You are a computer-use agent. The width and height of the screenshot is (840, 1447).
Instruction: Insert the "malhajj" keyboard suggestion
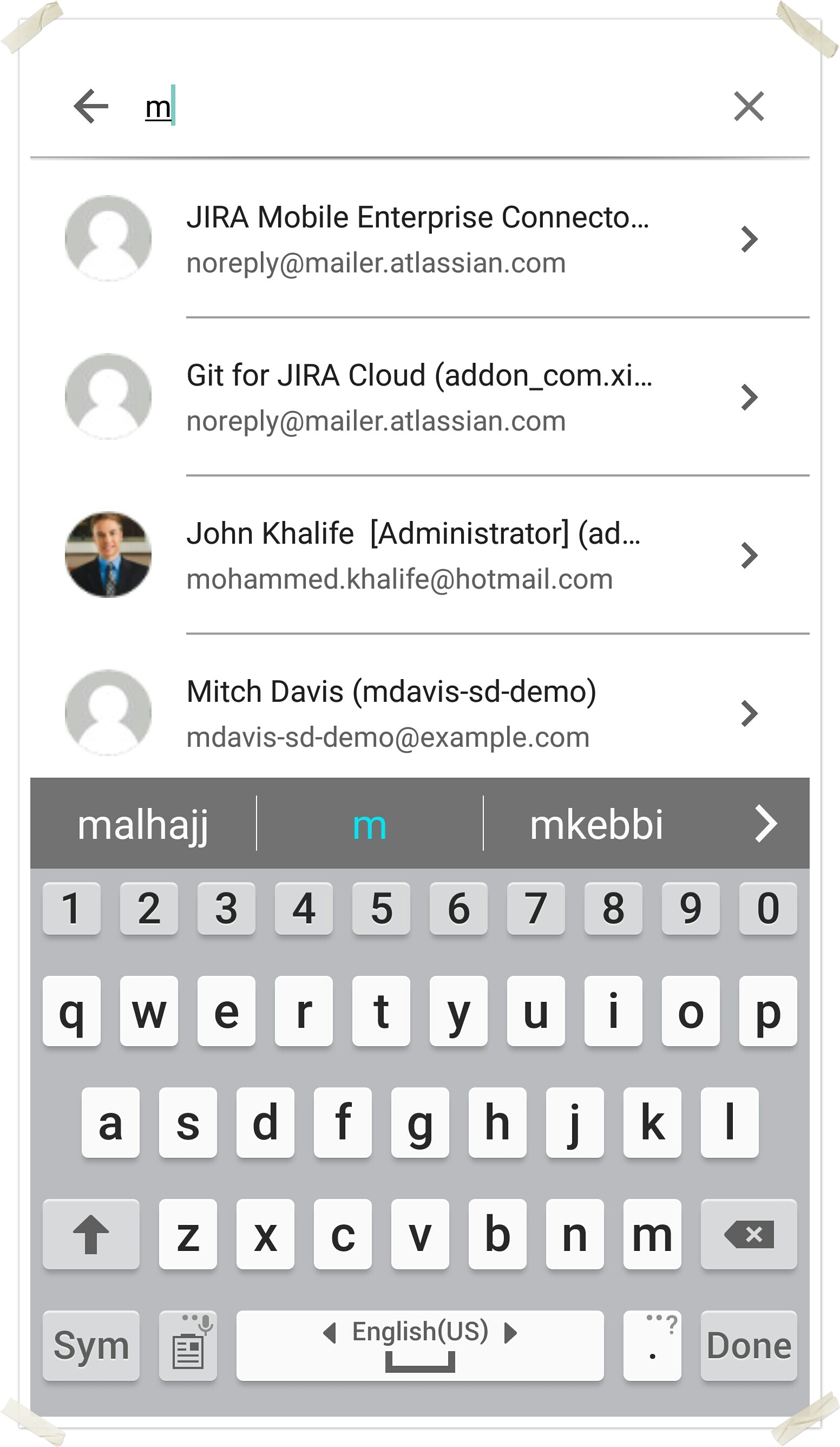point(143,825)
